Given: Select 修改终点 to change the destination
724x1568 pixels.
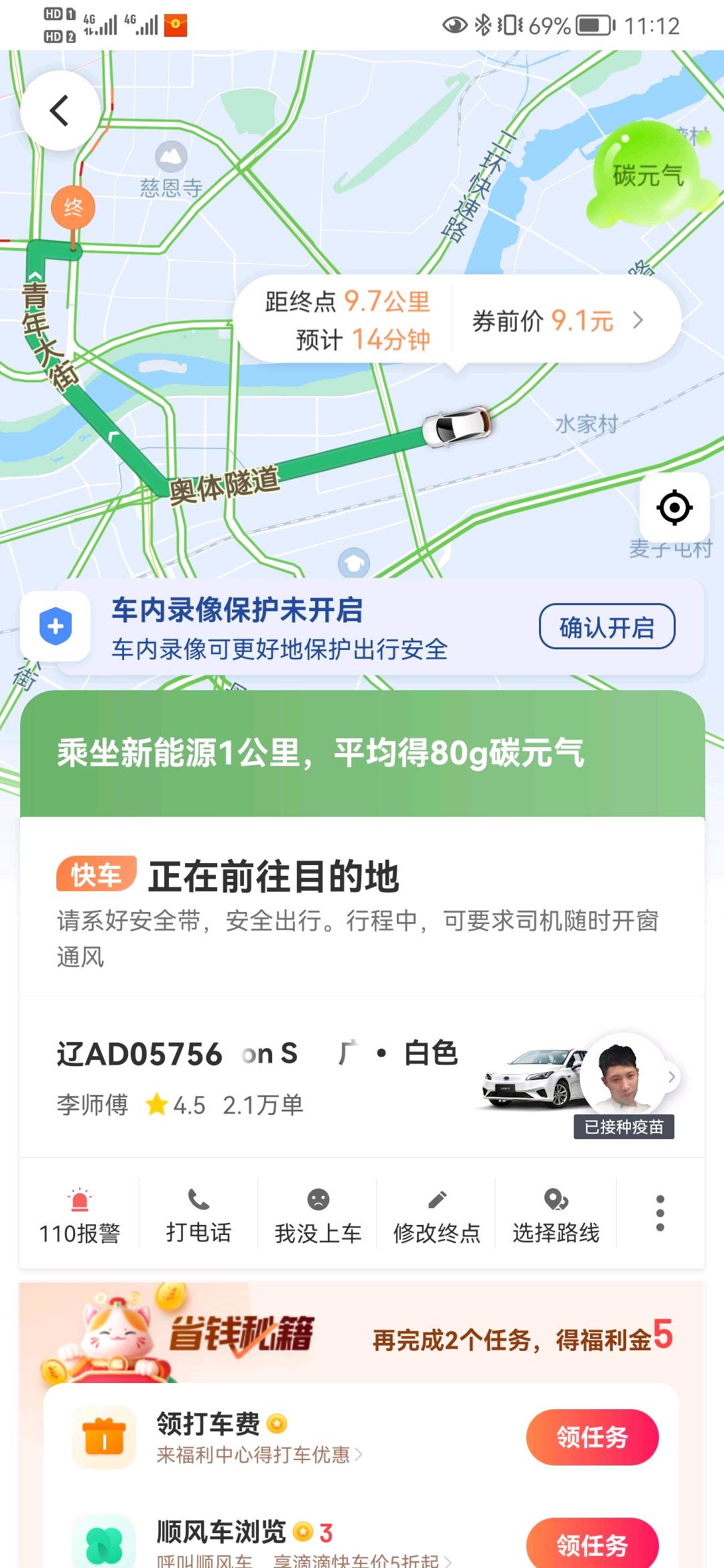Looking at the screenshot, I should 436,1214.
